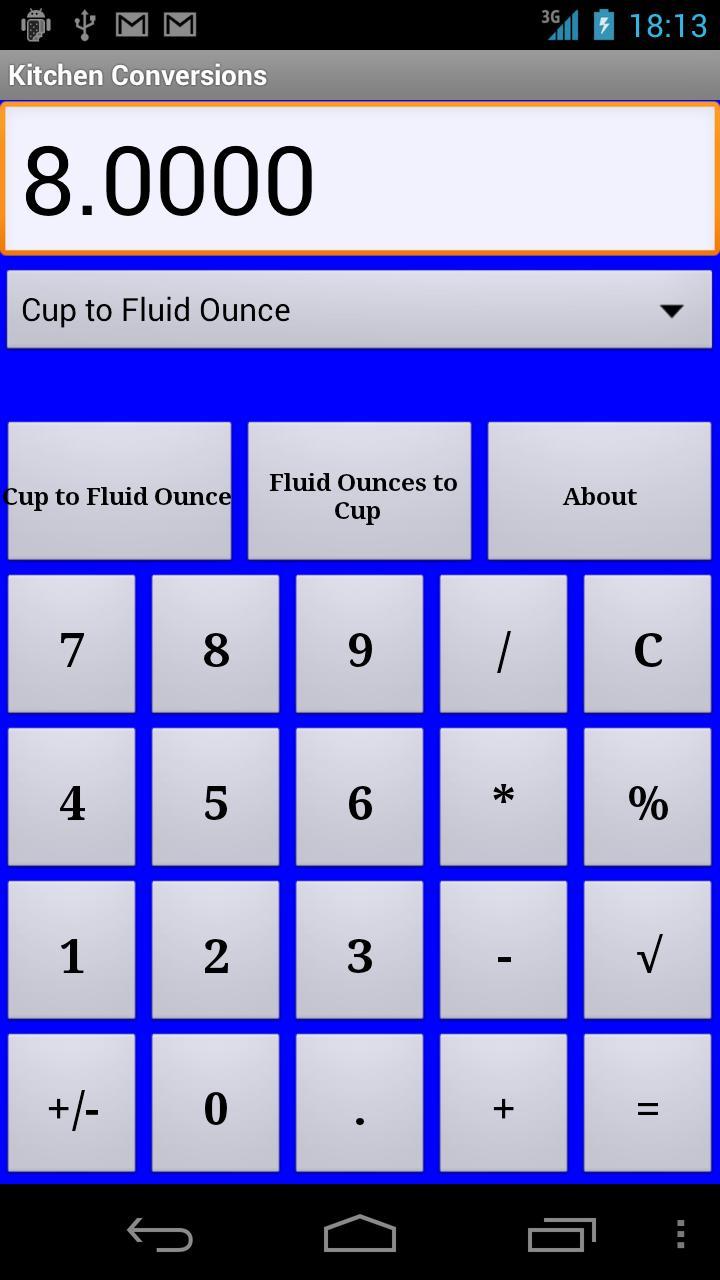Open the overflow menu icon
Screen dimensions: 720x1280
coord(680,1235)
